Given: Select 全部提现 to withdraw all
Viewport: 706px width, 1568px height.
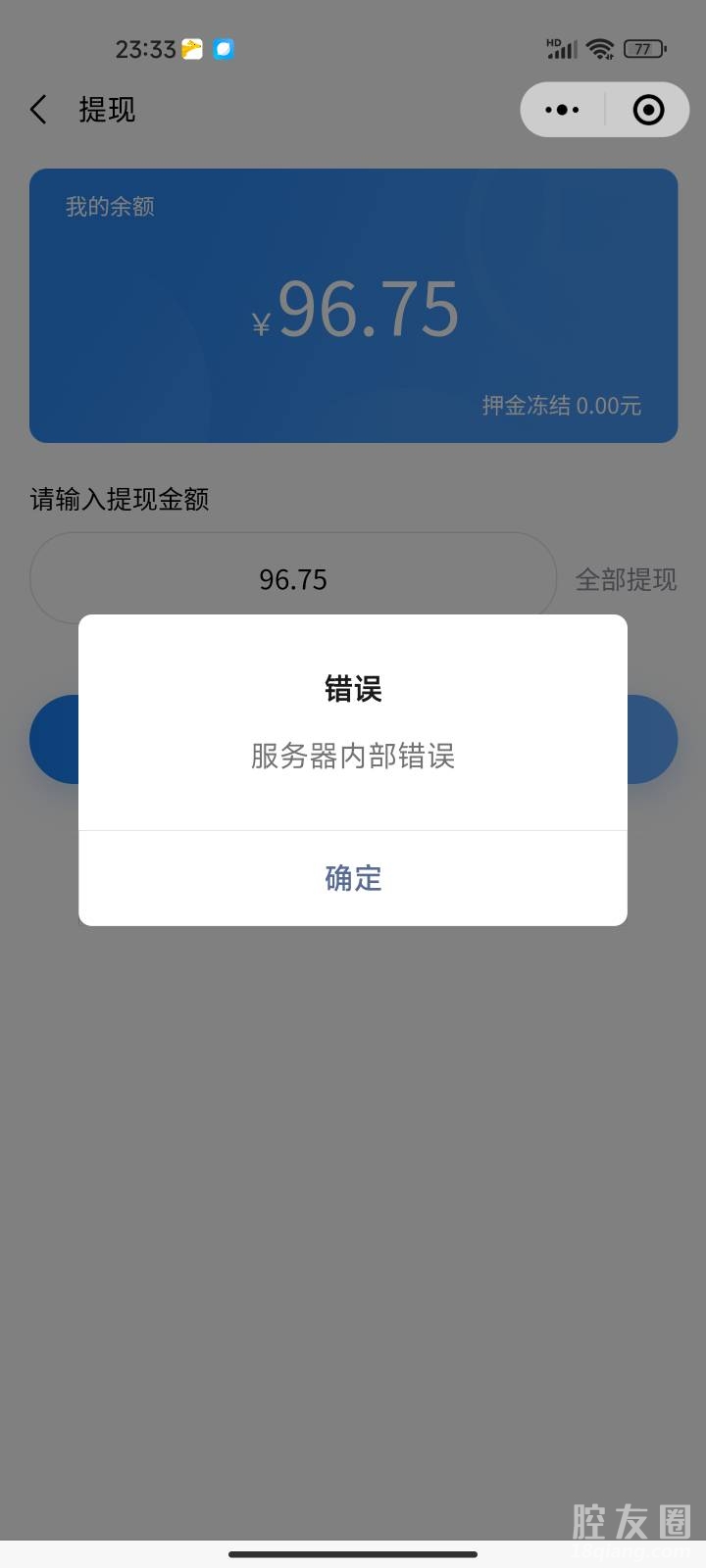Looking at the screenshot, I should pos(626,579).
